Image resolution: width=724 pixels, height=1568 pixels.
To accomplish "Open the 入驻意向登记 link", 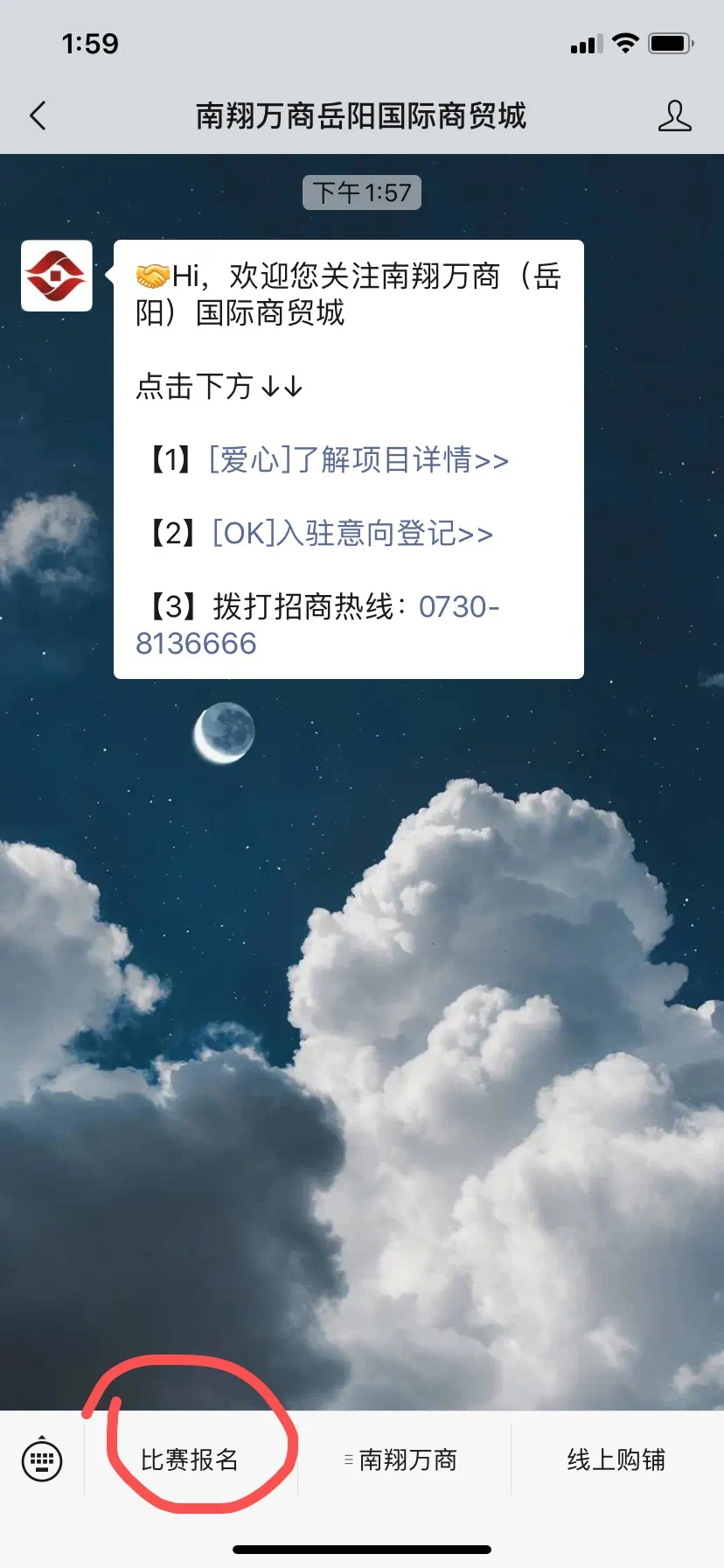I will [x=352, y=533].
